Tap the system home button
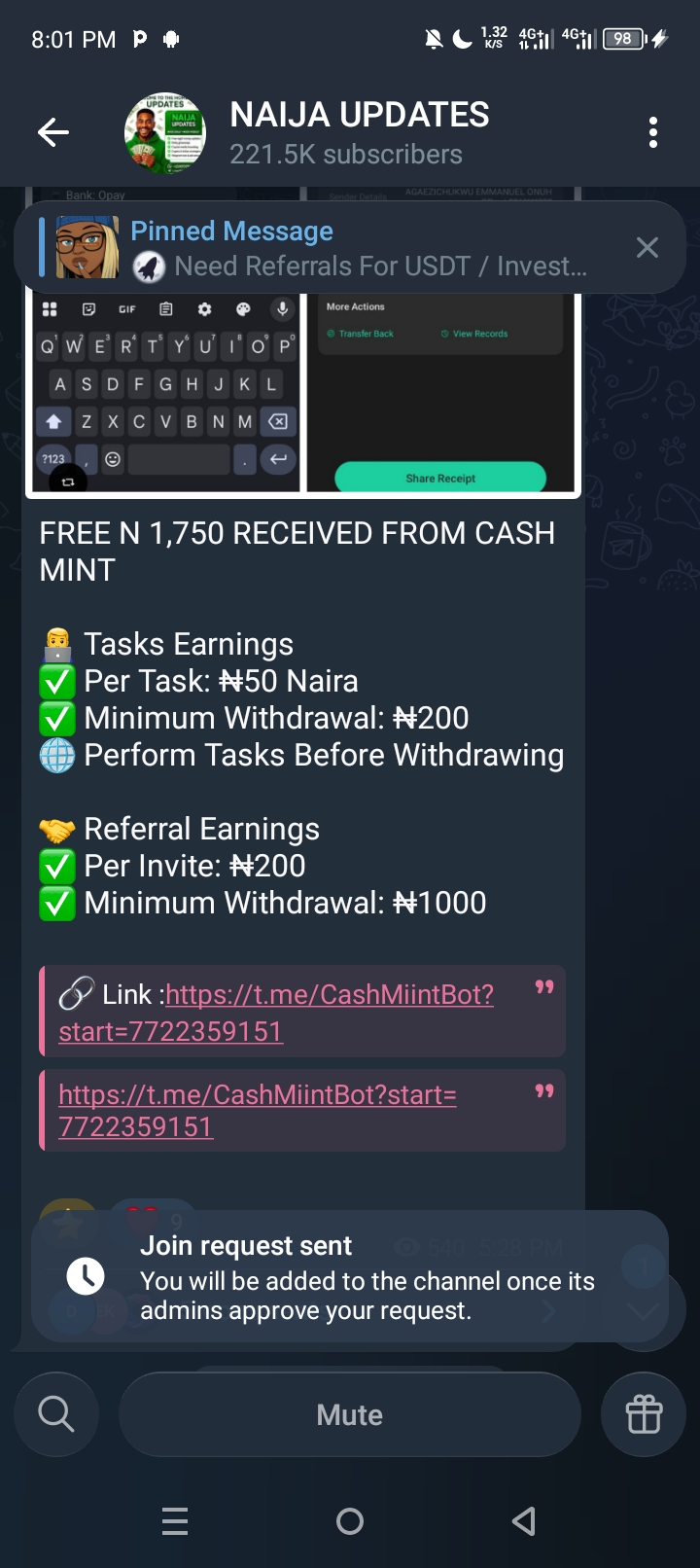This screenshot has height=1568, width=700. (x=350, y=1521)
